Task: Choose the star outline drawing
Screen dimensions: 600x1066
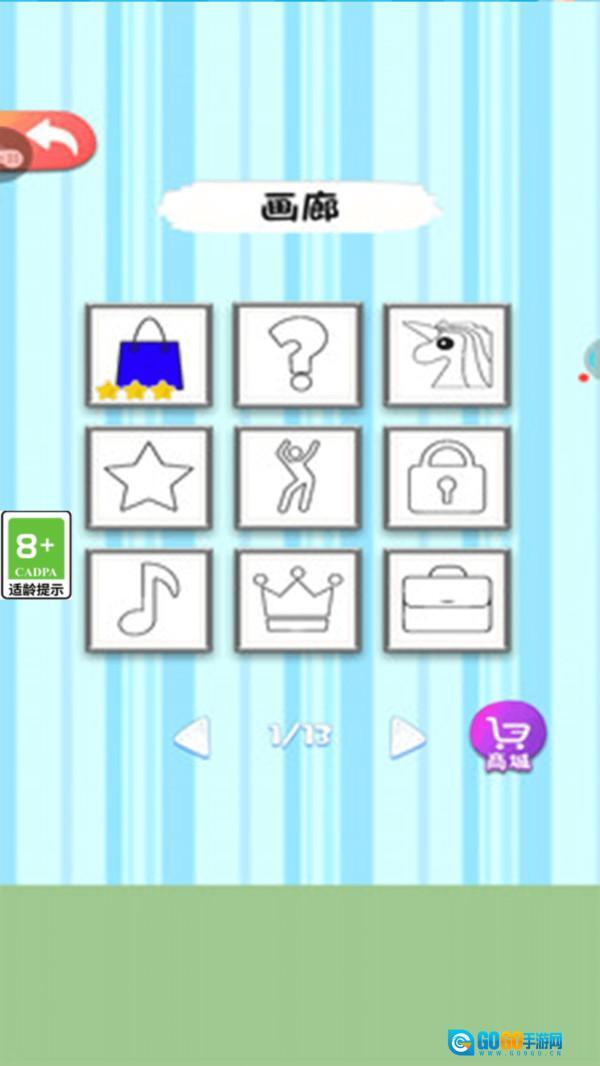Action: coord(149,479)
